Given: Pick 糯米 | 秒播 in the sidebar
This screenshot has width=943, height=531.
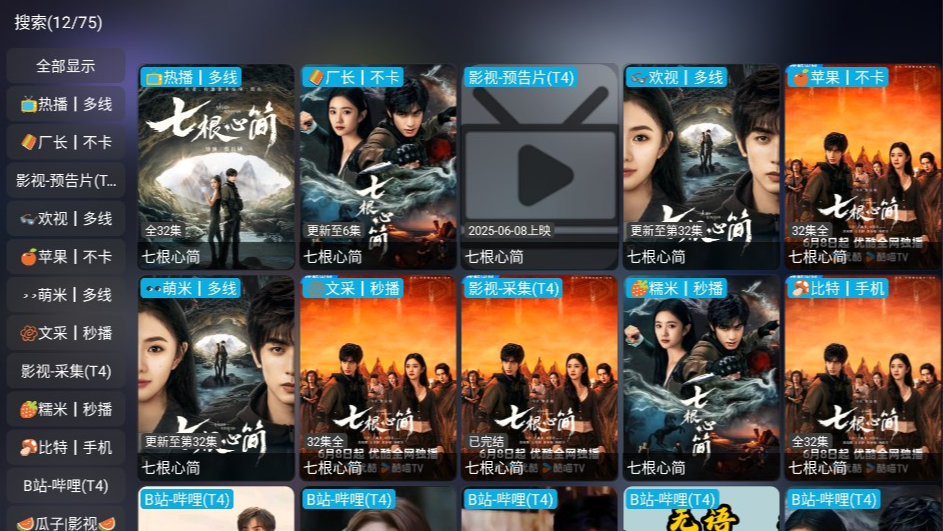Looking at the screenshot, I should coord(66,409).
